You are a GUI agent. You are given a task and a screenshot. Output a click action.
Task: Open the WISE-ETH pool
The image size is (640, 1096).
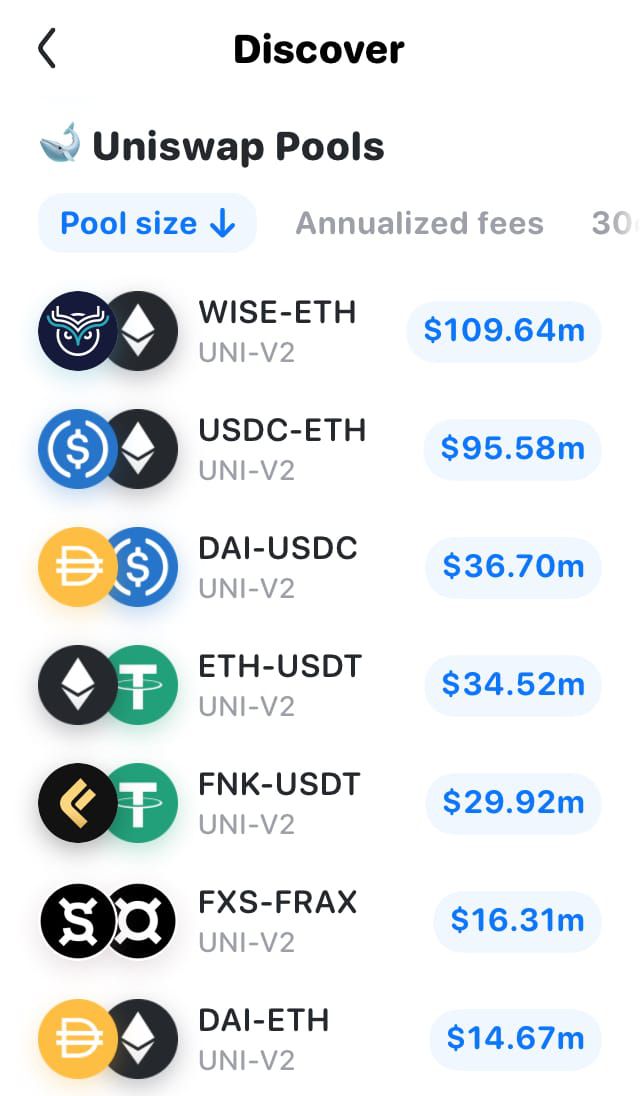320,331
